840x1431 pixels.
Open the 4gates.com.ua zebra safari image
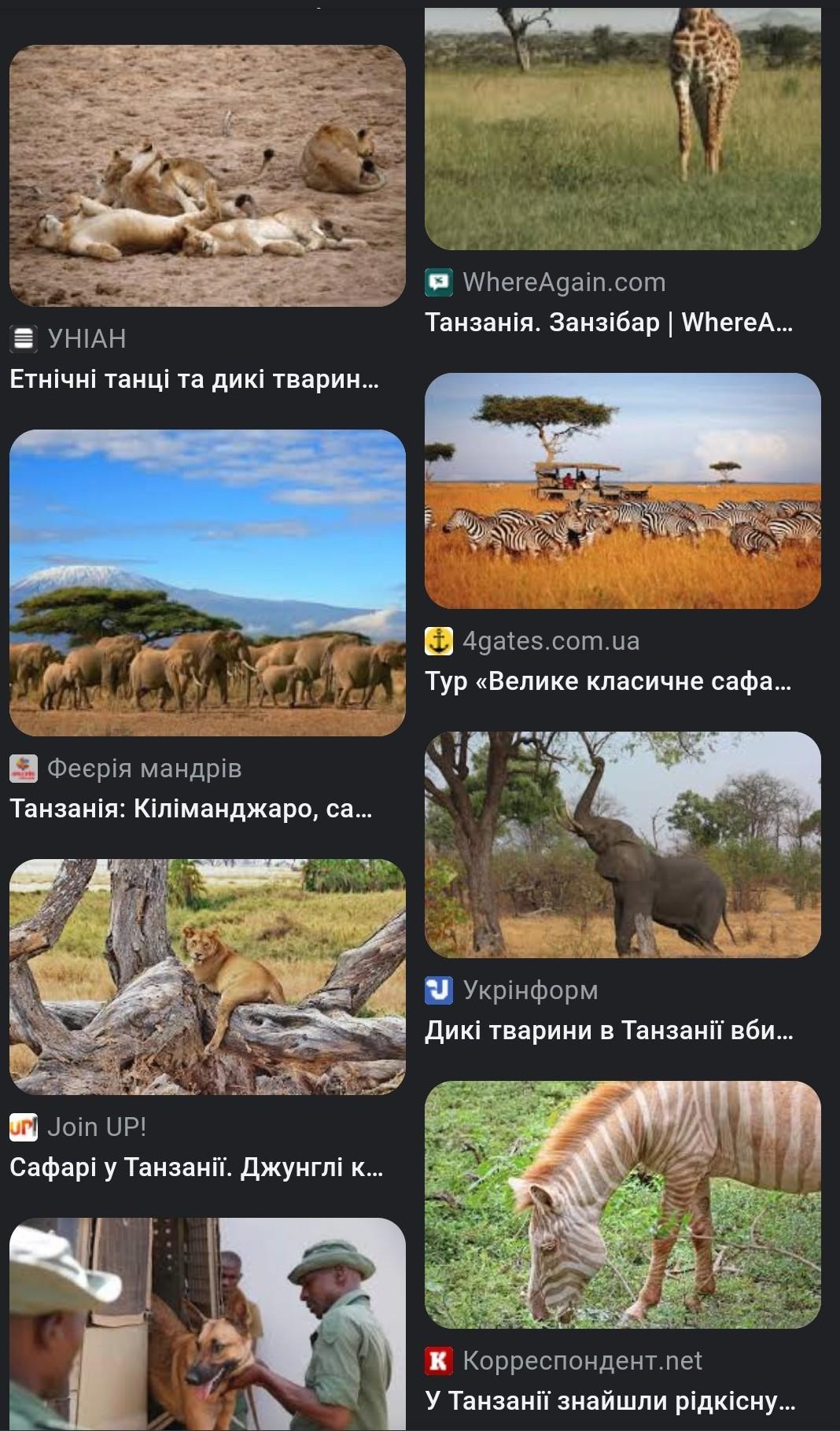click(622, 491)
